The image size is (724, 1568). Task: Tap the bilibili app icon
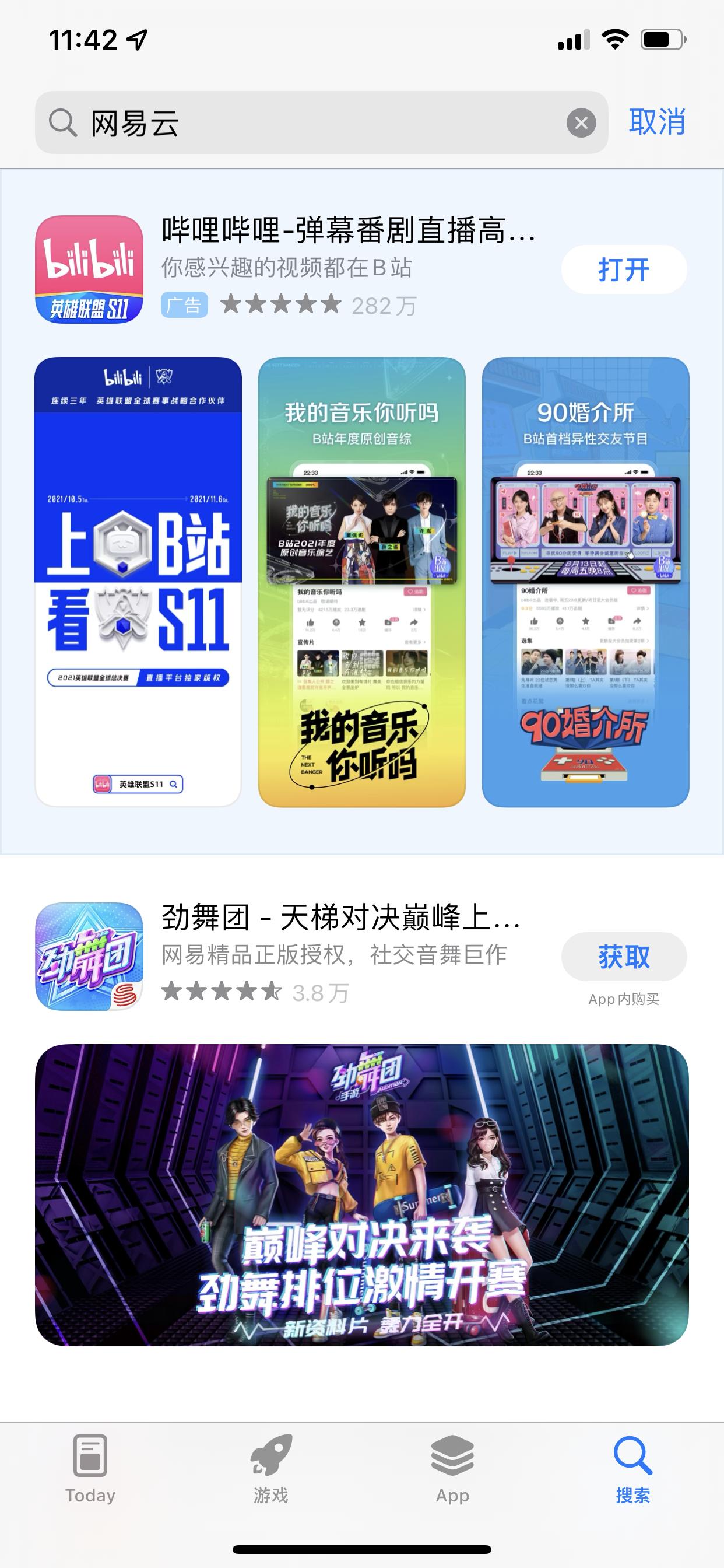tap(90, 268)
